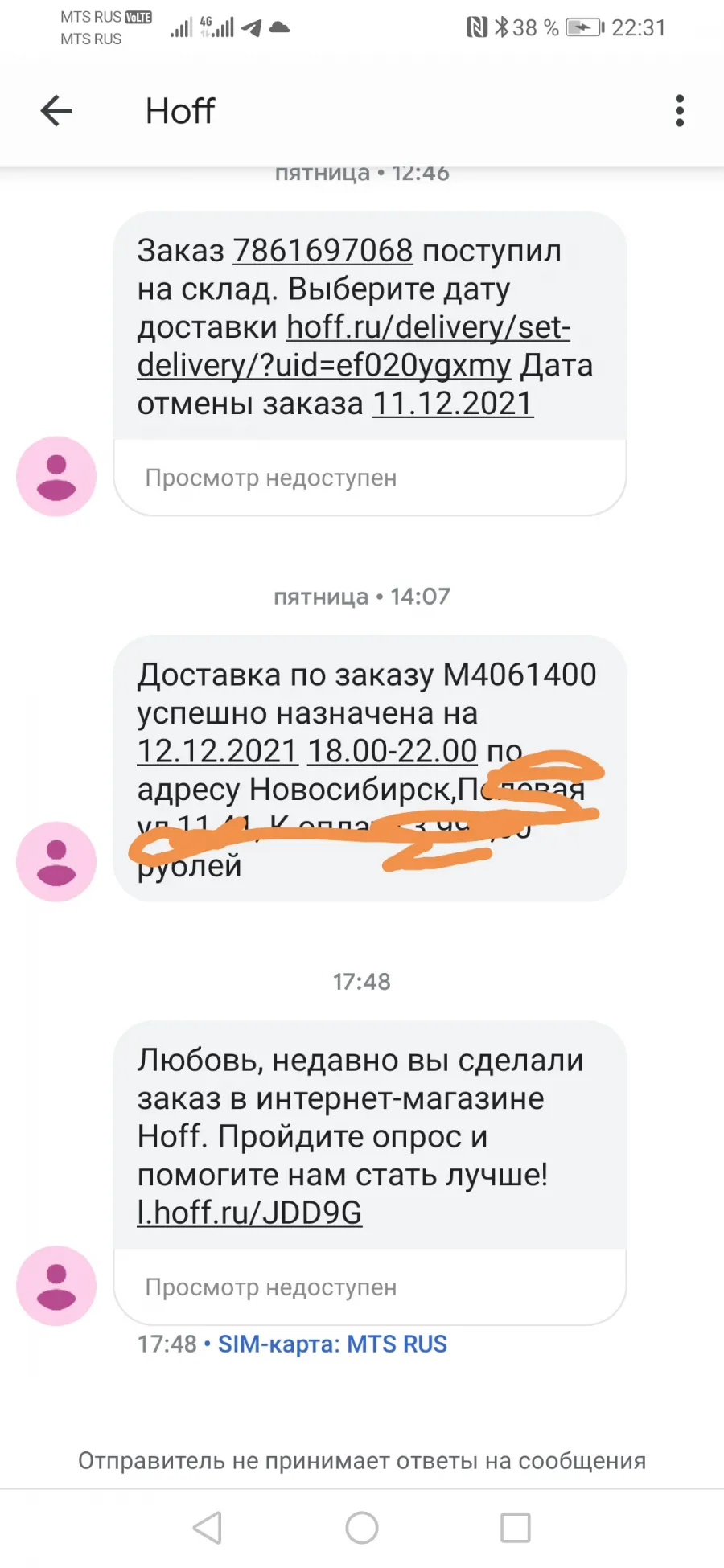Viewport: 724px width, 1568px height.
Task: Open the survey link l.hoff.ru/JDD9G
Action: 249,1213
